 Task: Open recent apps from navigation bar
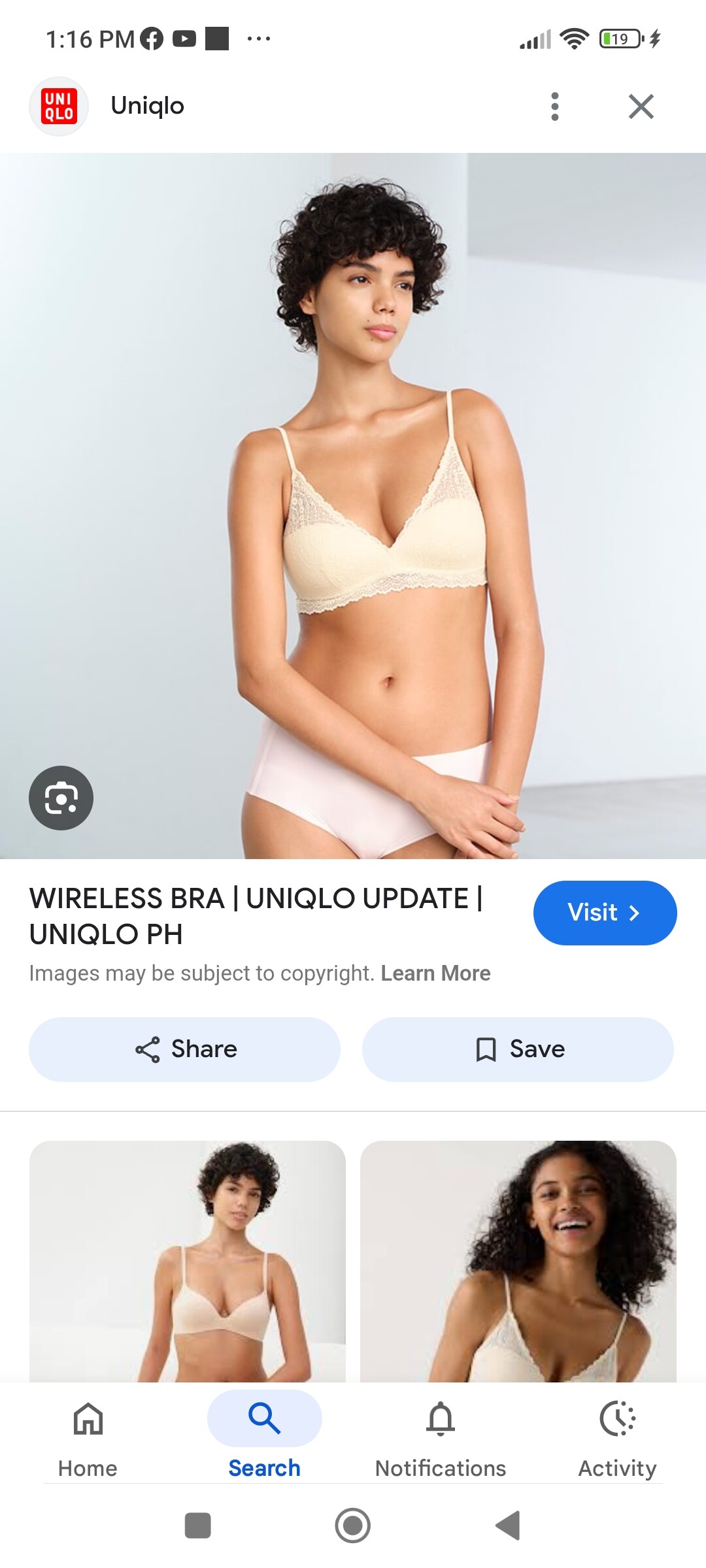coord(197,1526)
